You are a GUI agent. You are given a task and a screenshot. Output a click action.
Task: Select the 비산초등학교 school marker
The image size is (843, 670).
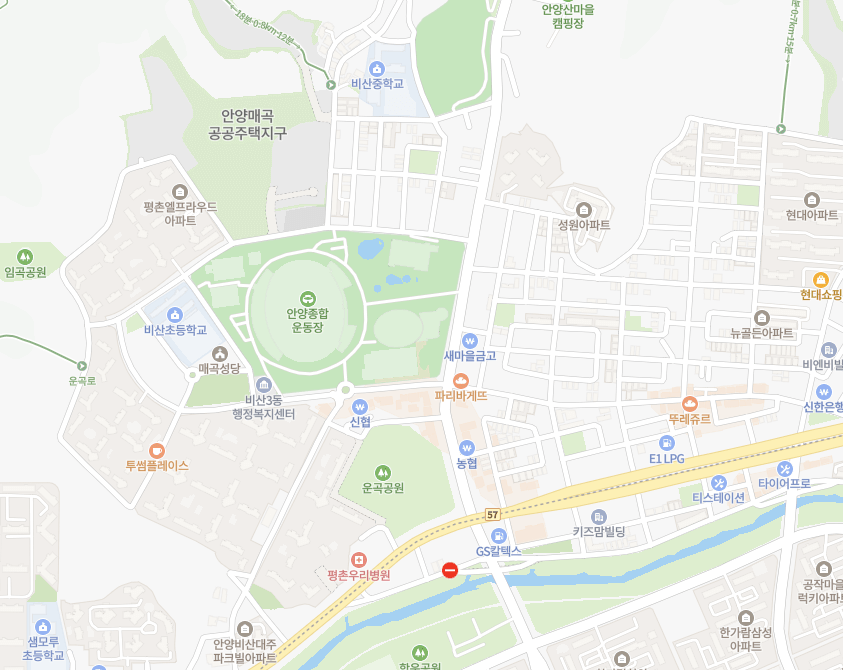(176, 315)
